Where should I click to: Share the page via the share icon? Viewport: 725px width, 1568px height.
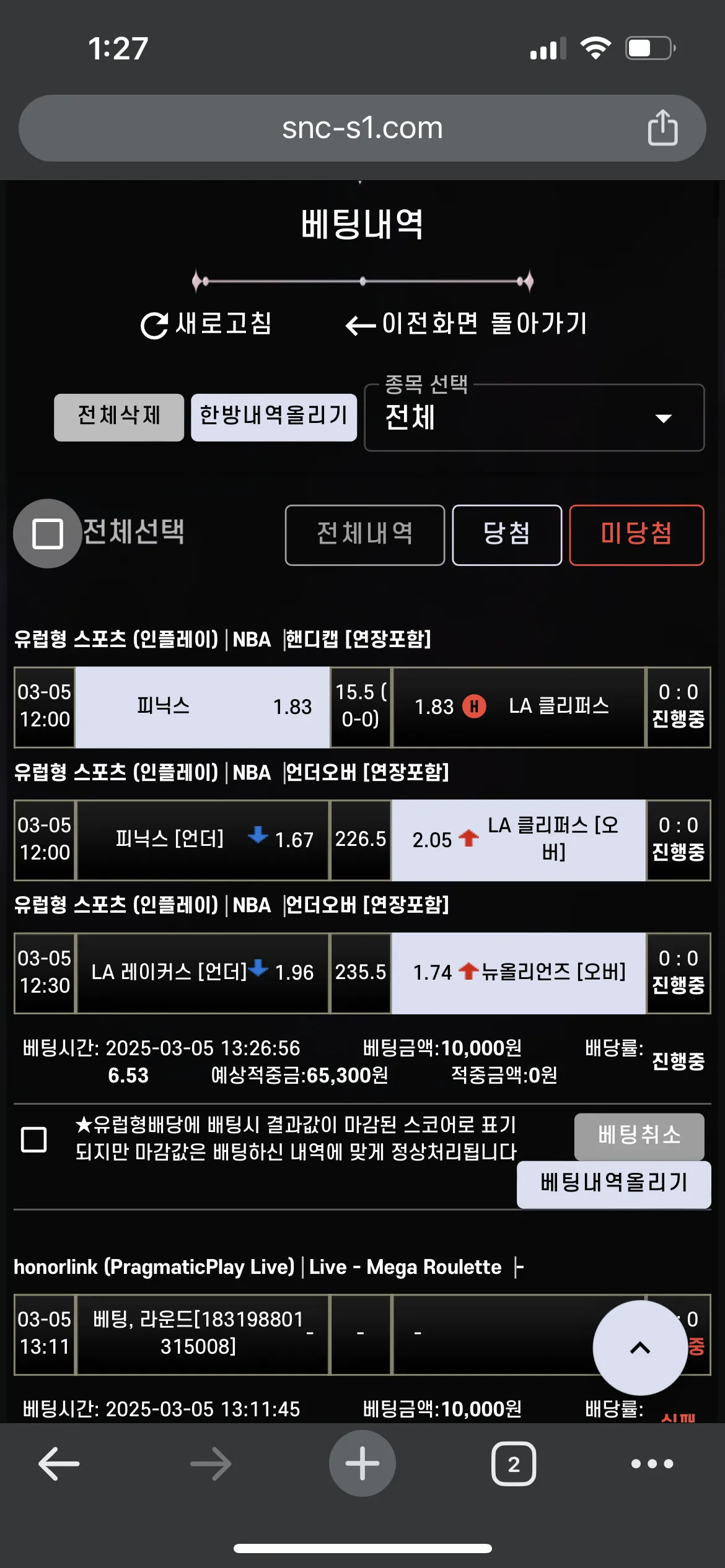662,128
